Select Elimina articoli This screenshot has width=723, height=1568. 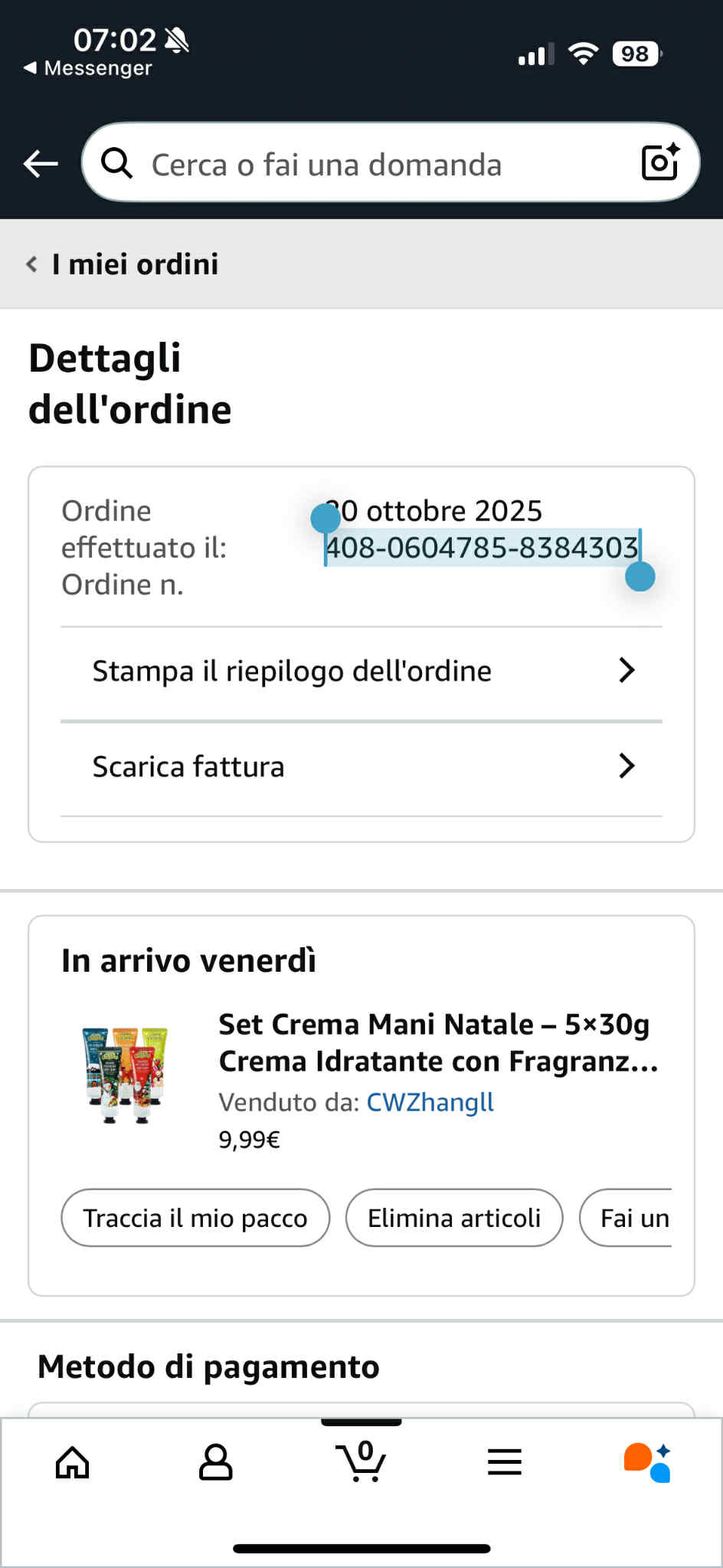(x=454, y=1218)
